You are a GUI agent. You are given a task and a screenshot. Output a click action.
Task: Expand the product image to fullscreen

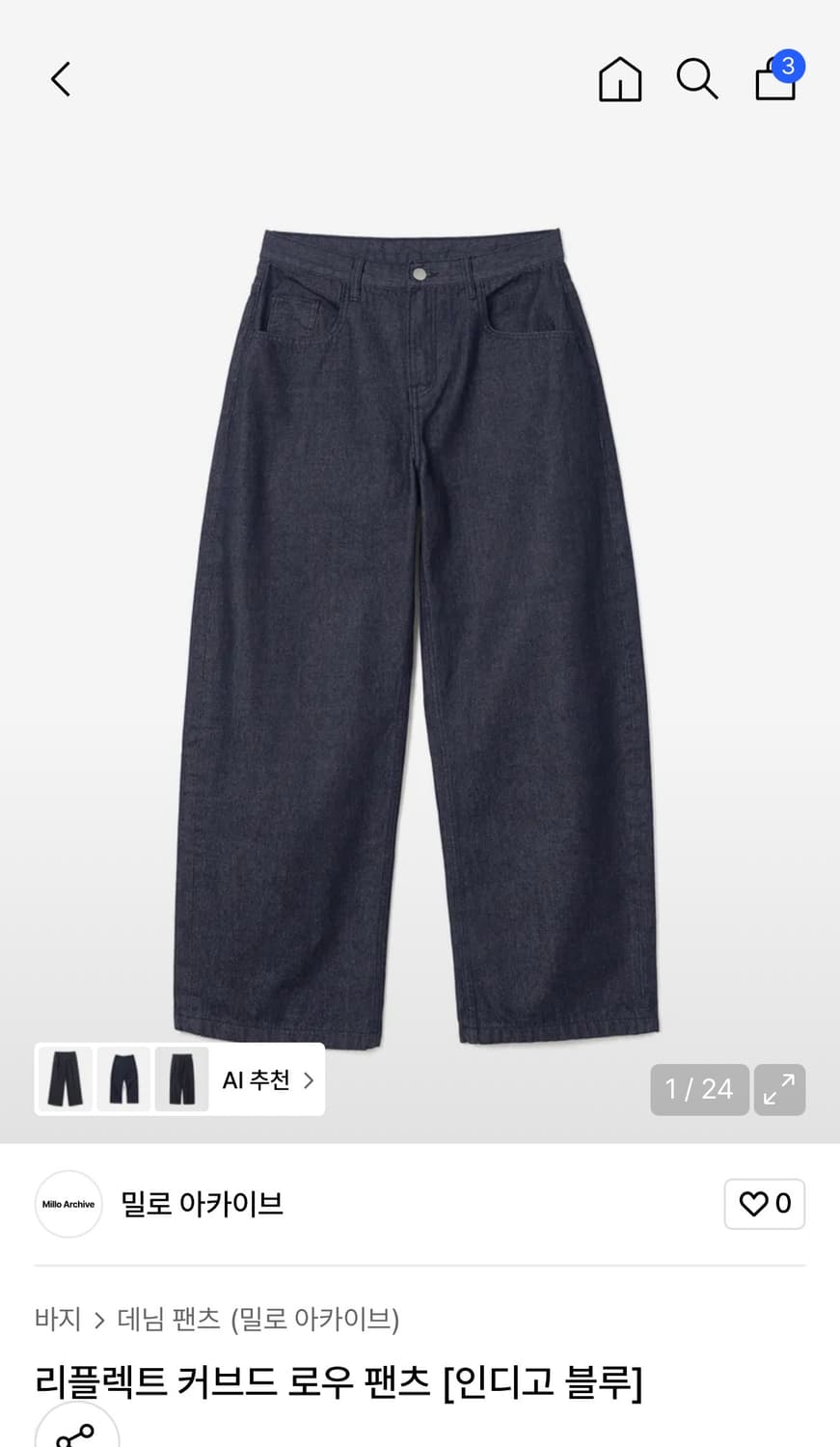tap(779, 1089)
